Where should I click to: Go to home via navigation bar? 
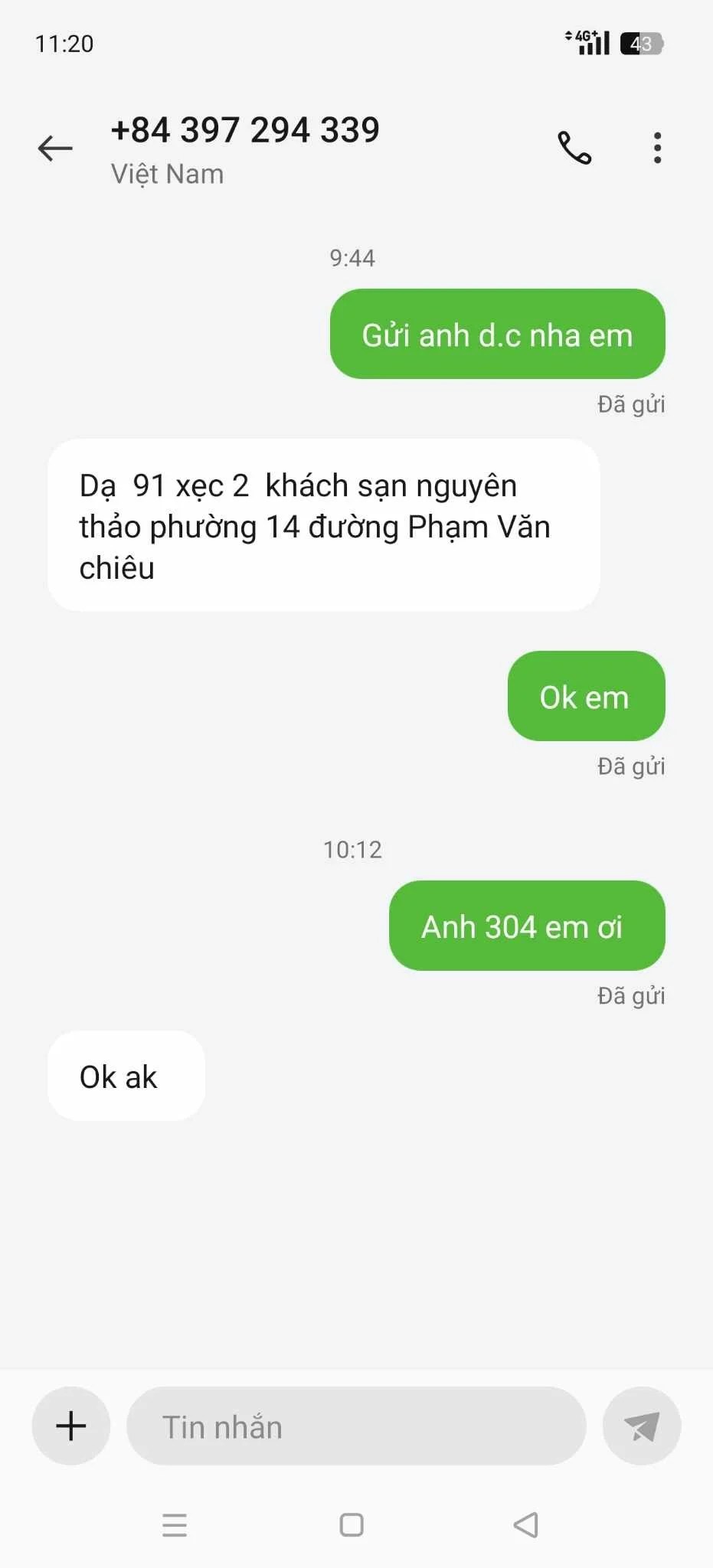(x=352, y=1525)
